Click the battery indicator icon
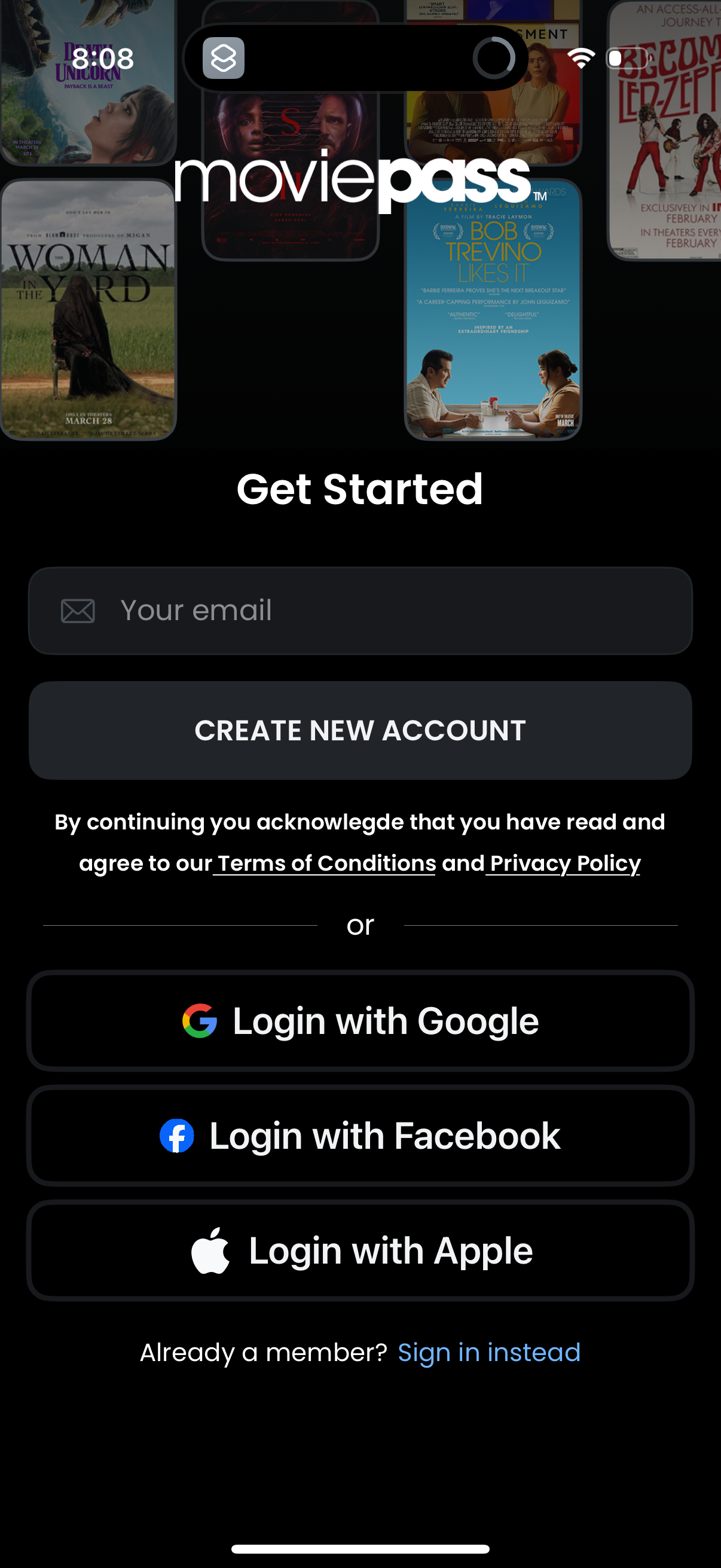The image size is (721, 1568). coord(627,59)
